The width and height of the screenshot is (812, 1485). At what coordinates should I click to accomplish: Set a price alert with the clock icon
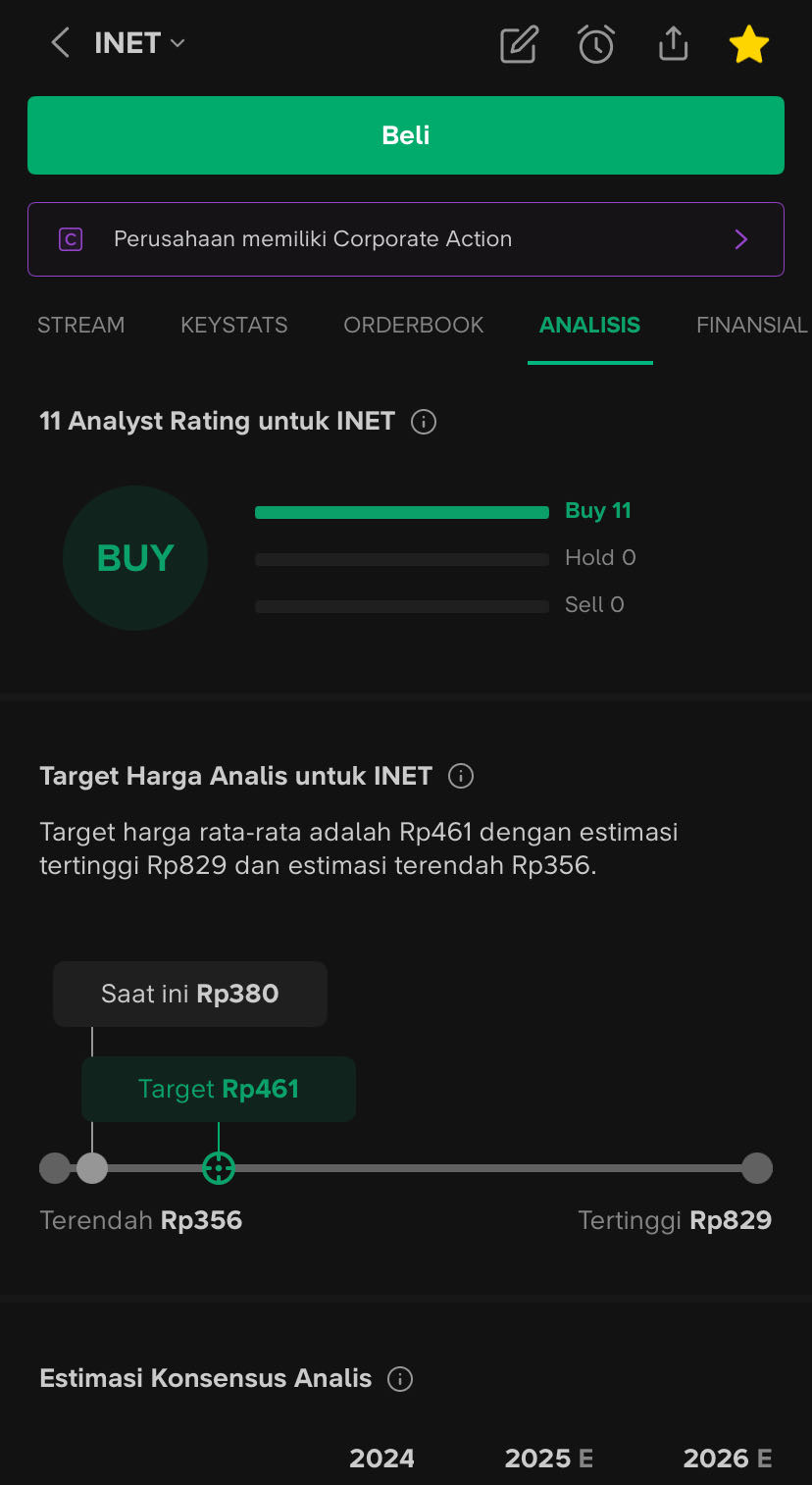coord(596,44)
